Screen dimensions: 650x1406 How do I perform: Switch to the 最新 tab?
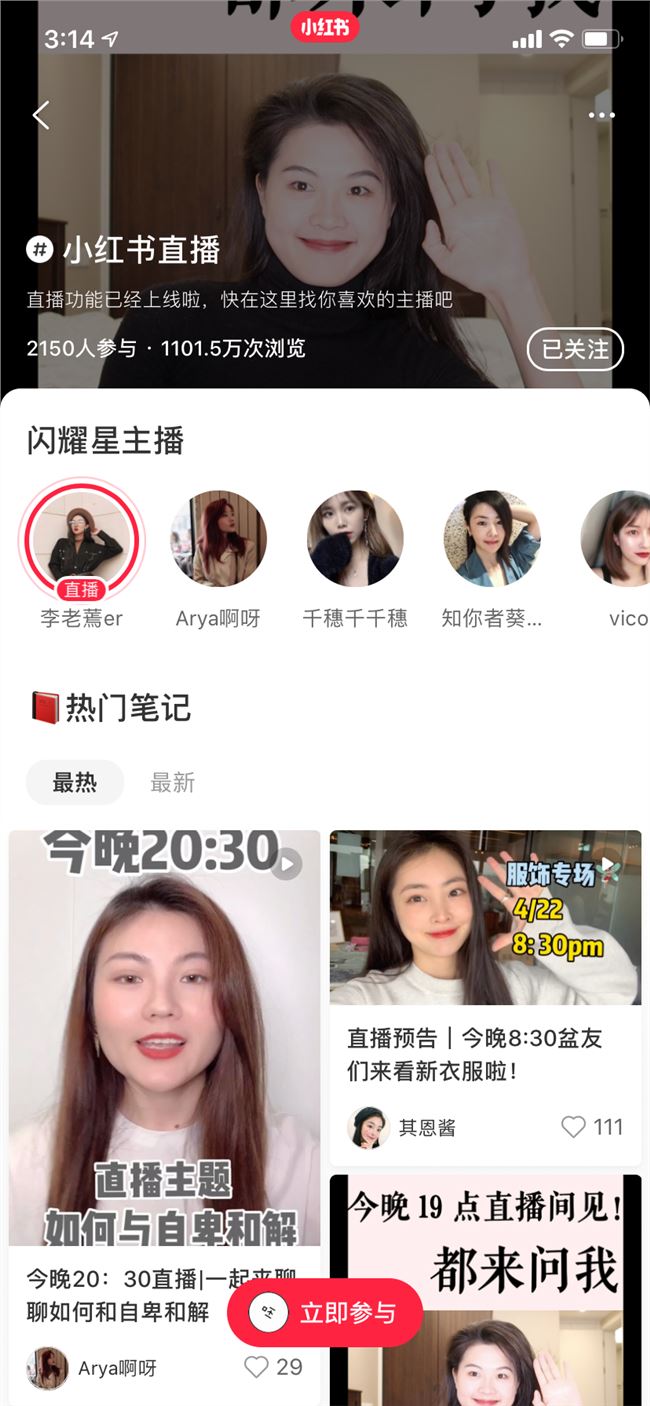(172, 783)
